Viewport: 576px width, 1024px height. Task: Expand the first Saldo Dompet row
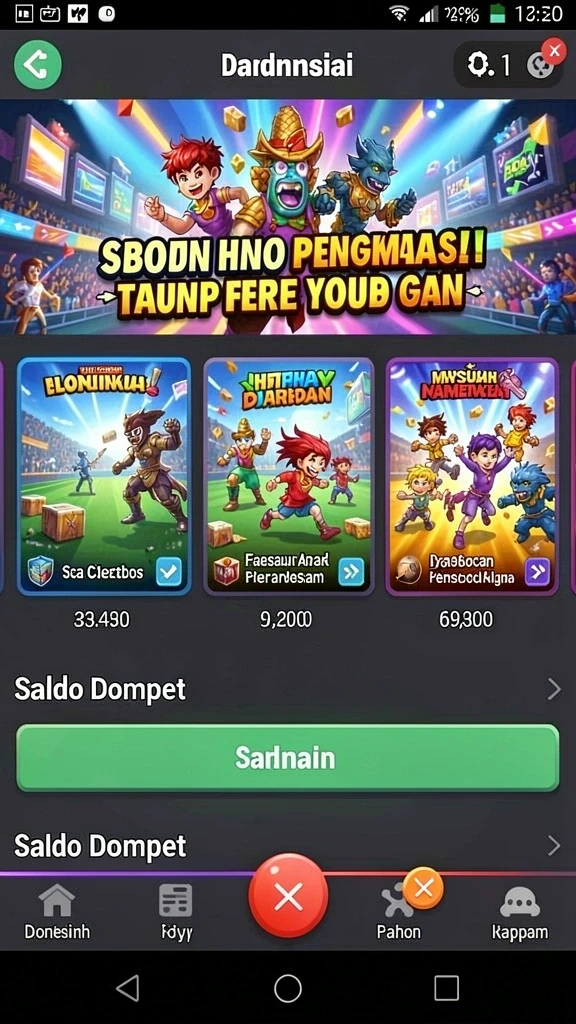click(x=288, y=689)
